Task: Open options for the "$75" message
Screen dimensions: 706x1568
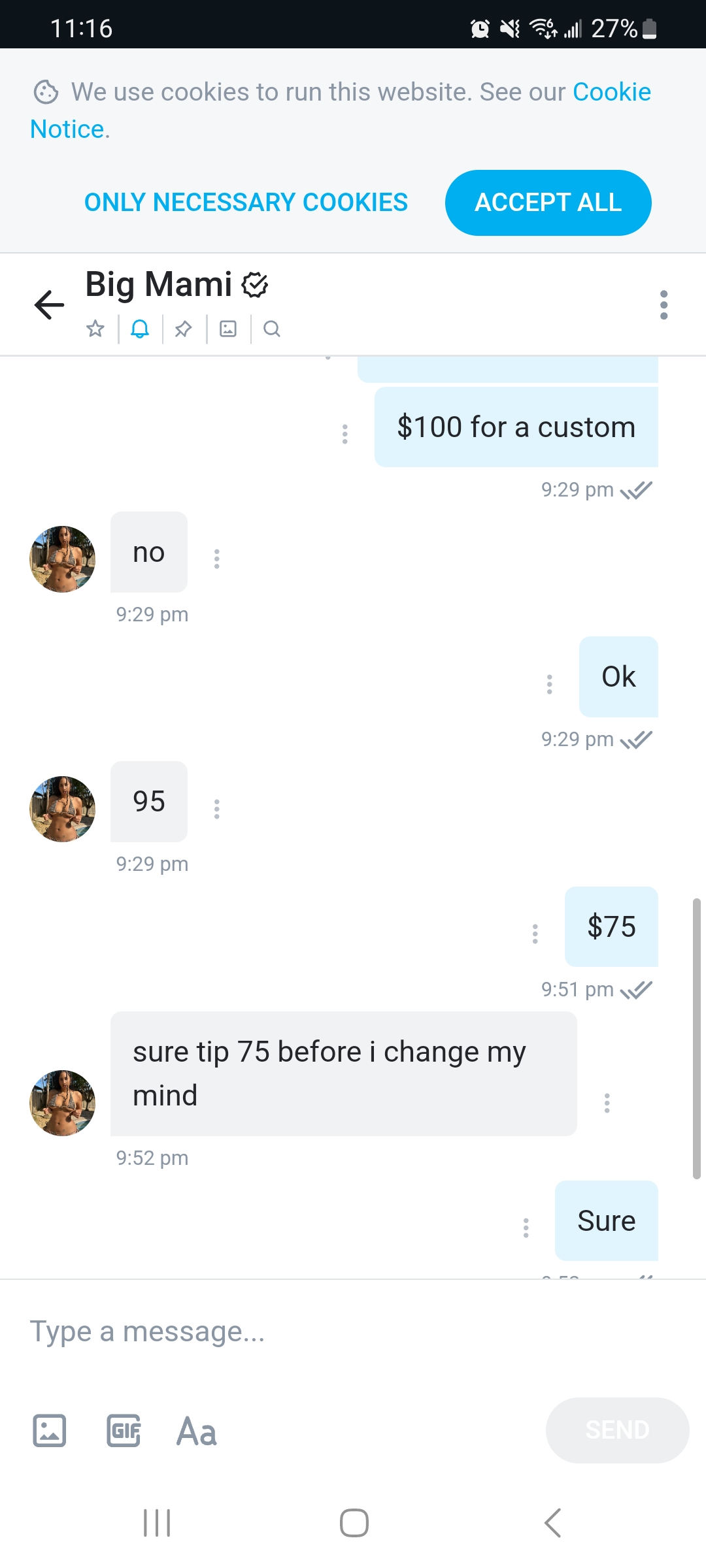Action: 535,934
